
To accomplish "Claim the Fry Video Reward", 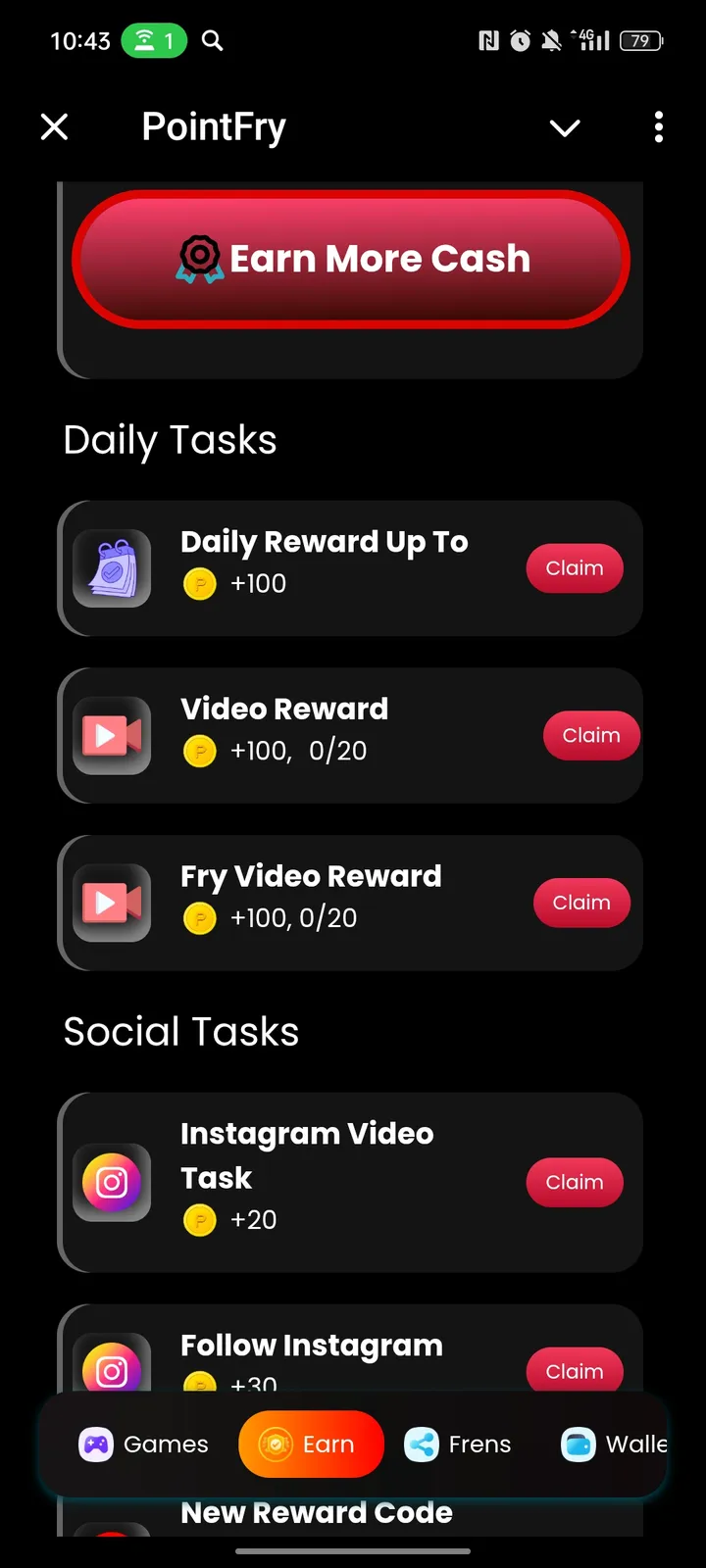I will [581, 903].
